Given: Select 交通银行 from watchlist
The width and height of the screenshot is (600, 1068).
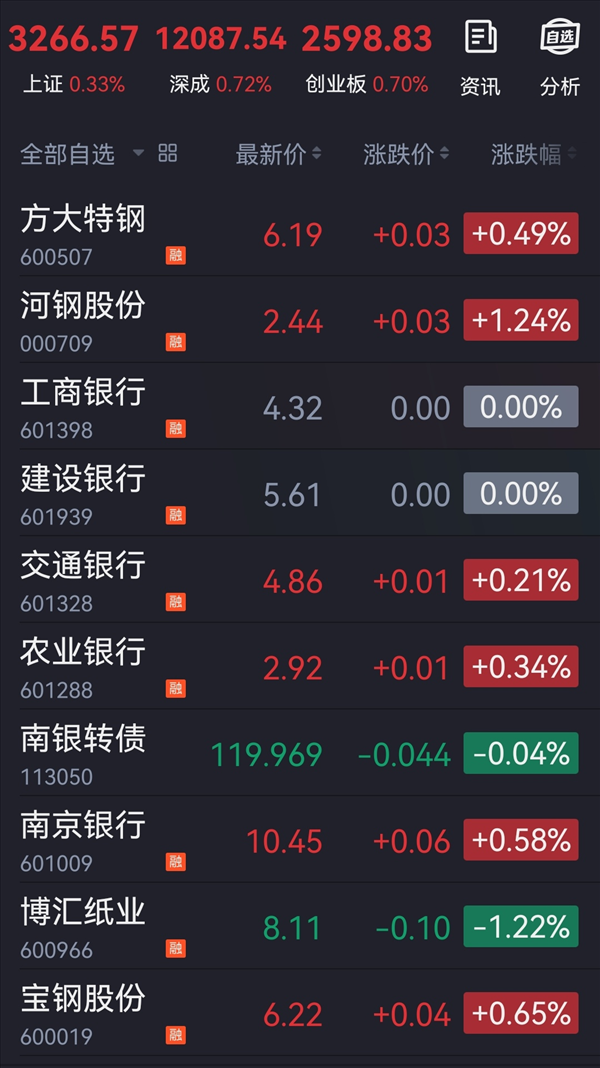Looking at the screenshot, I should (300, 579).
